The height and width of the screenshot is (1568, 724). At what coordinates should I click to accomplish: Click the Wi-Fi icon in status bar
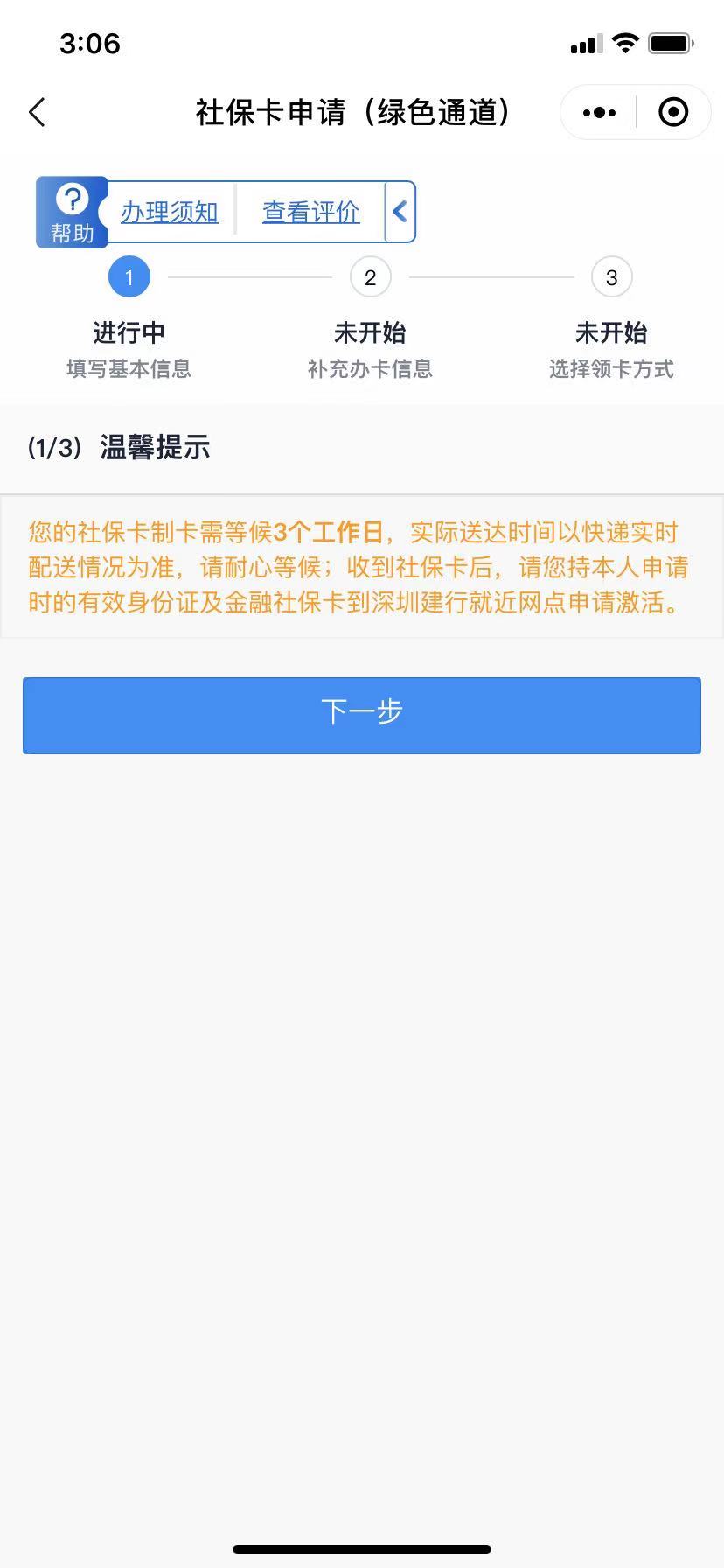coord(624,43)
